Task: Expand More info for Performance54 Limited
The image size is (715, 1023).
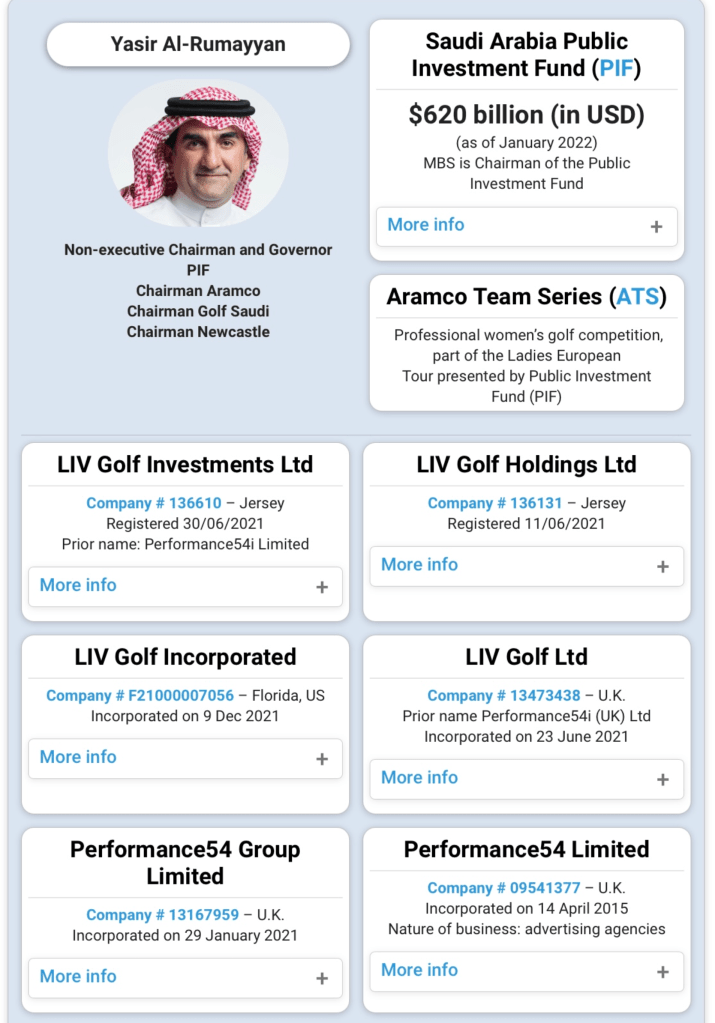Action: 526,970
